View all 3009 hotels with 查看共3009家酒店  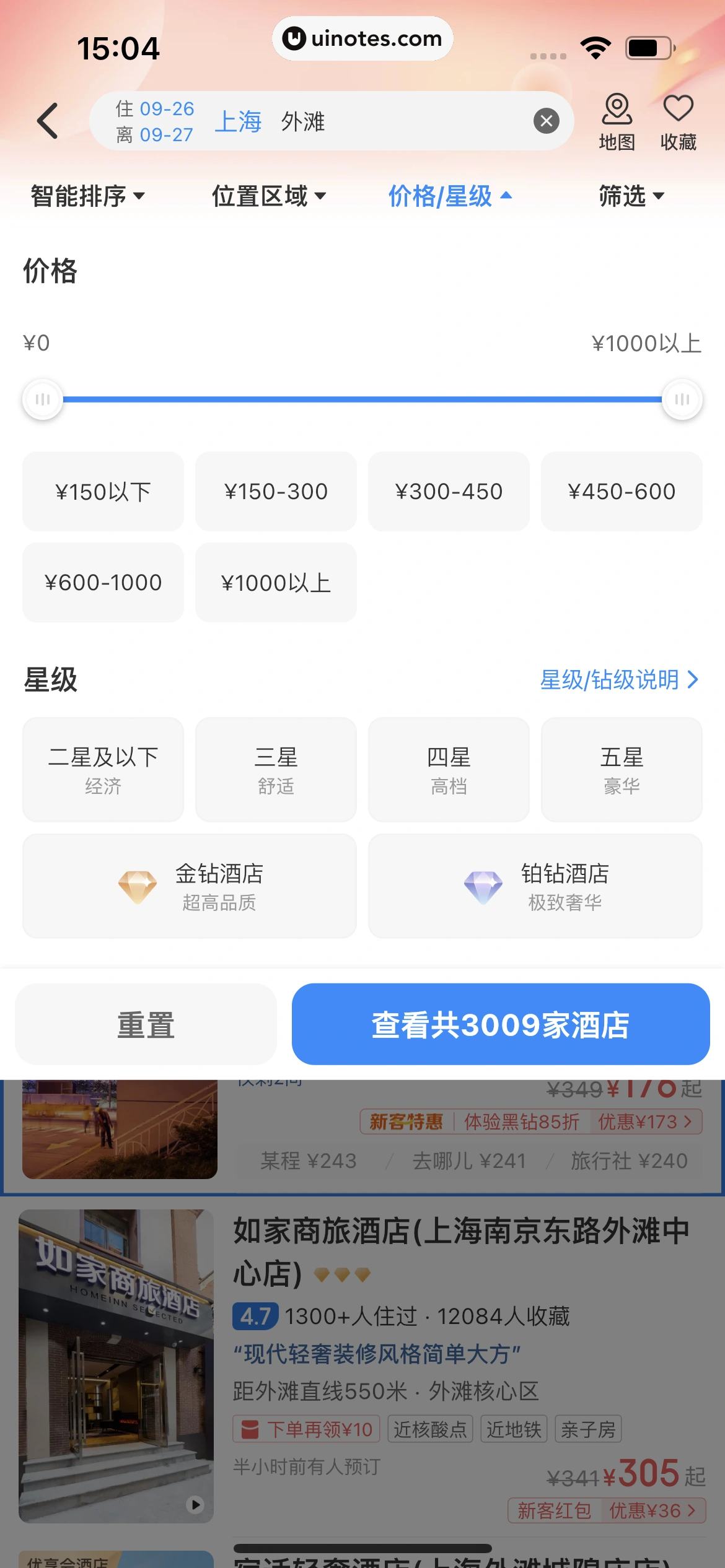pyautogui.click(x=501, y=1024)
